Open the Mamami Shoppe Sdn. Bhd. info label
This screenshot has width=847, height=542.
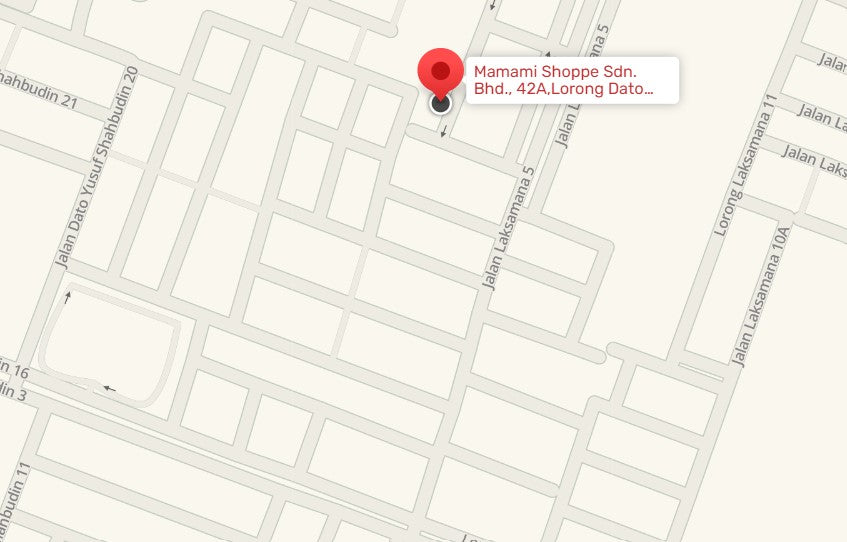(571, 80)
